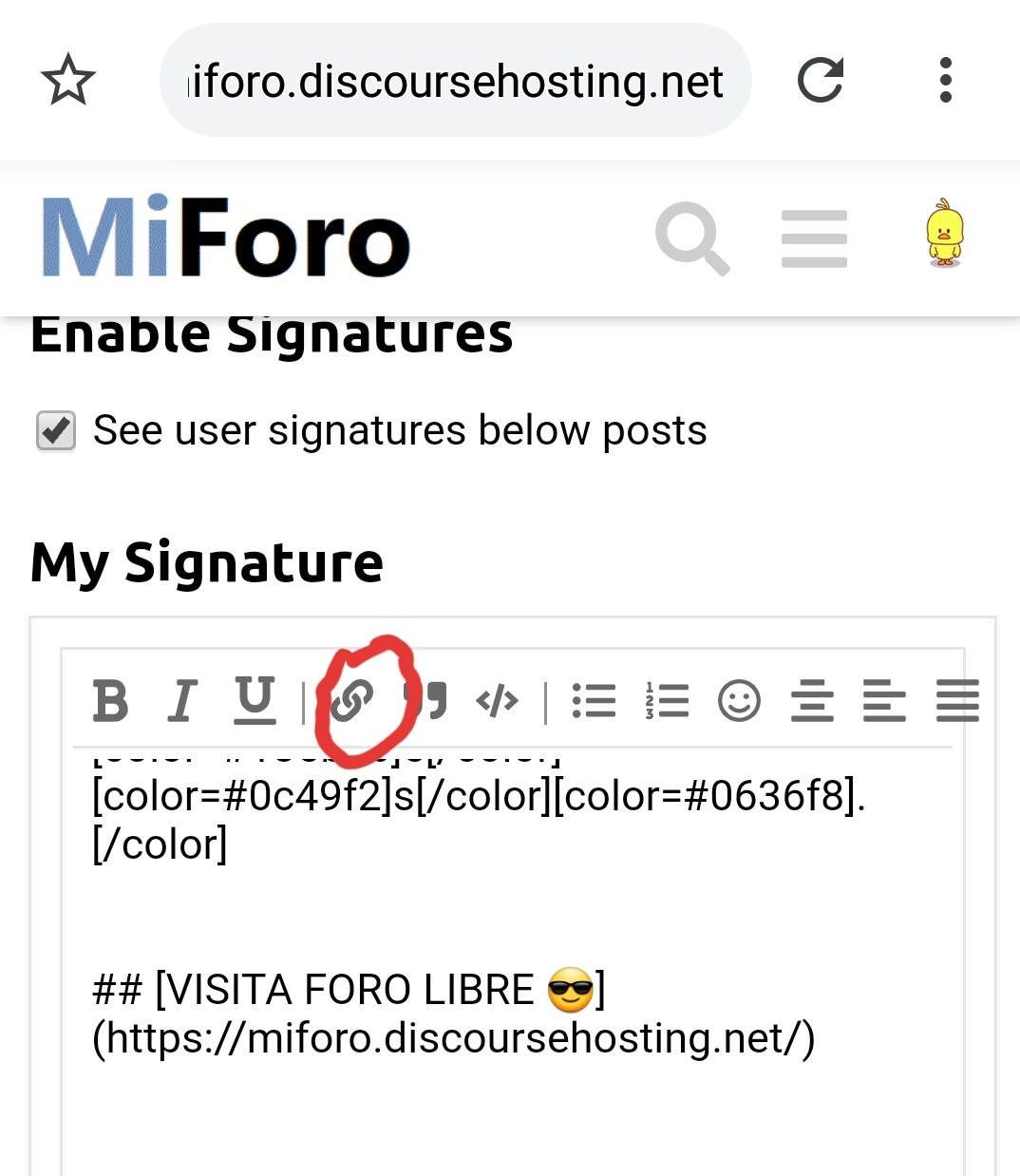Go to MiForo home via logo

pos(226,237)
